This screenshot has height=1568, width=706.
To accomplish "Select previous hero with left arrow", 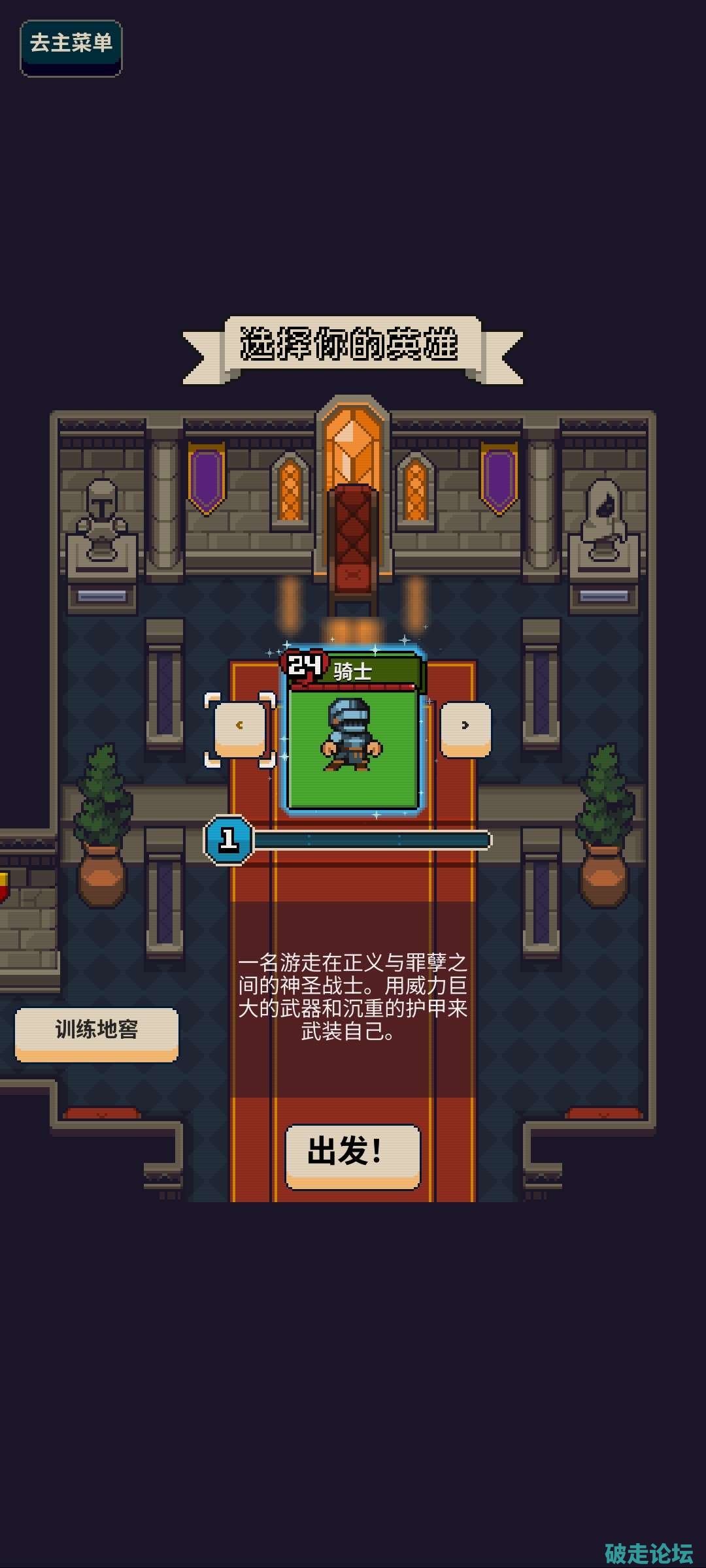I will click(240, 729).
